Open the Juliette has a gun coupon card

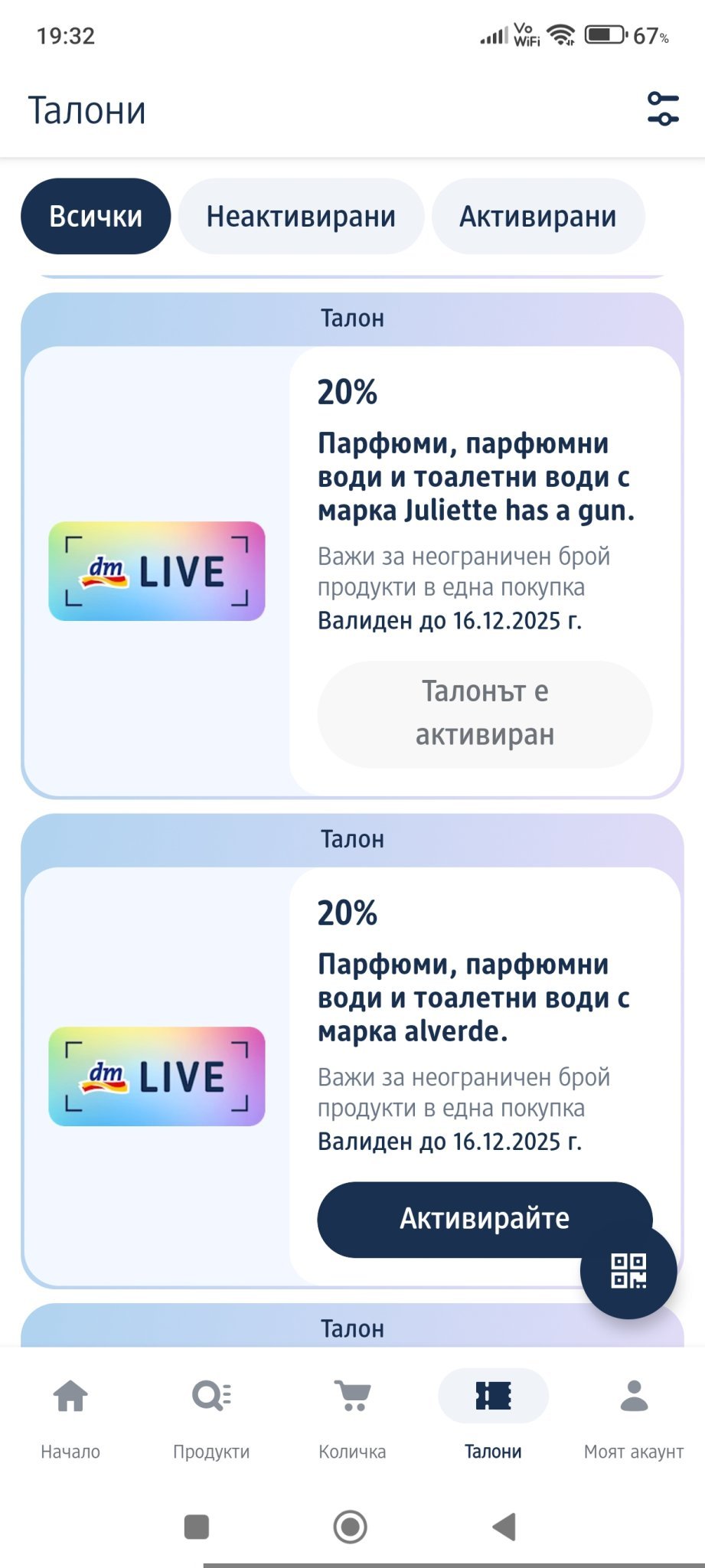point(475,476)
